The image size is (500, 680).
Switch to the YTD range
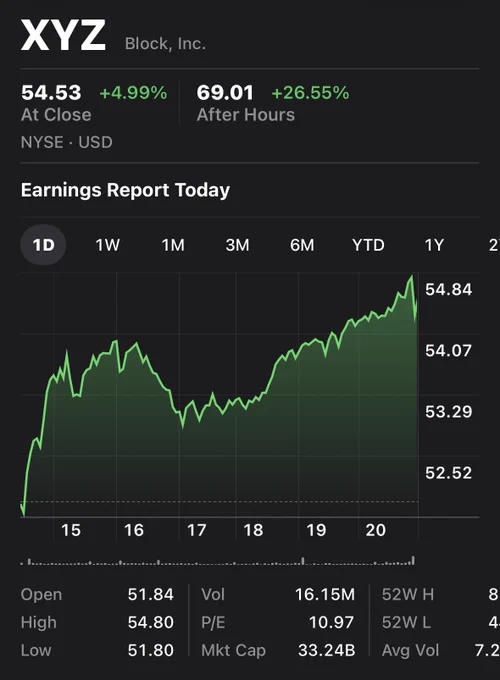click(x=368, y=245)
